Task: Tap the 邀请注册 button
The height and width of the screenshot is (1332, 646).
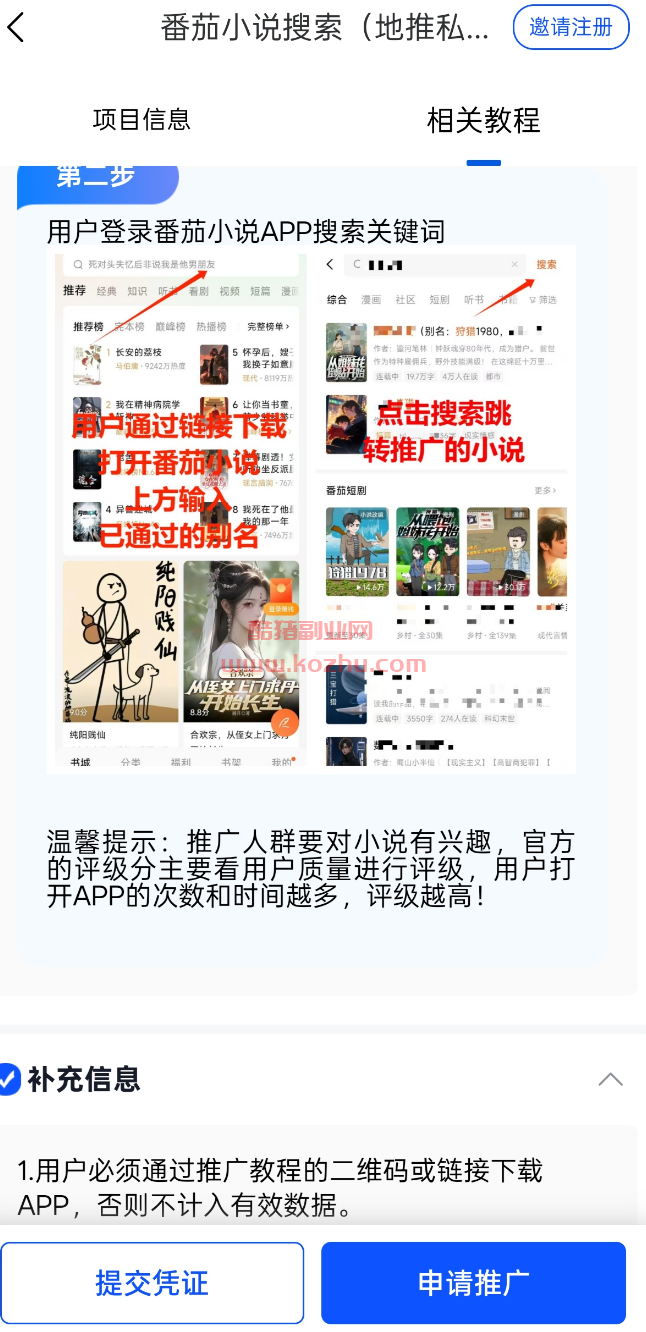Action: [570, 27]
